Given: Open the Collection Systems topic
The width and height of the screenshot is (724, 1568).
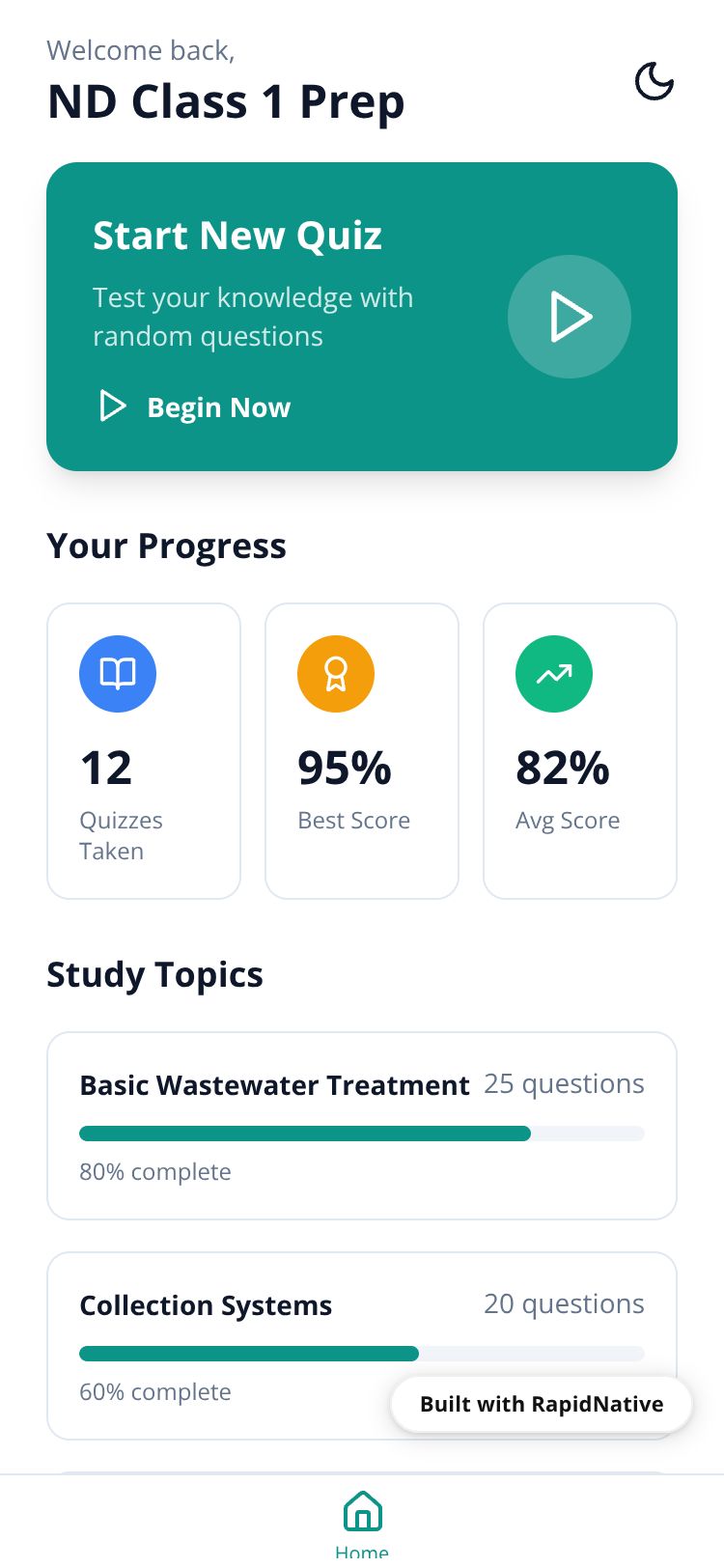Looking at the screenshot, I should (232, 1332).
